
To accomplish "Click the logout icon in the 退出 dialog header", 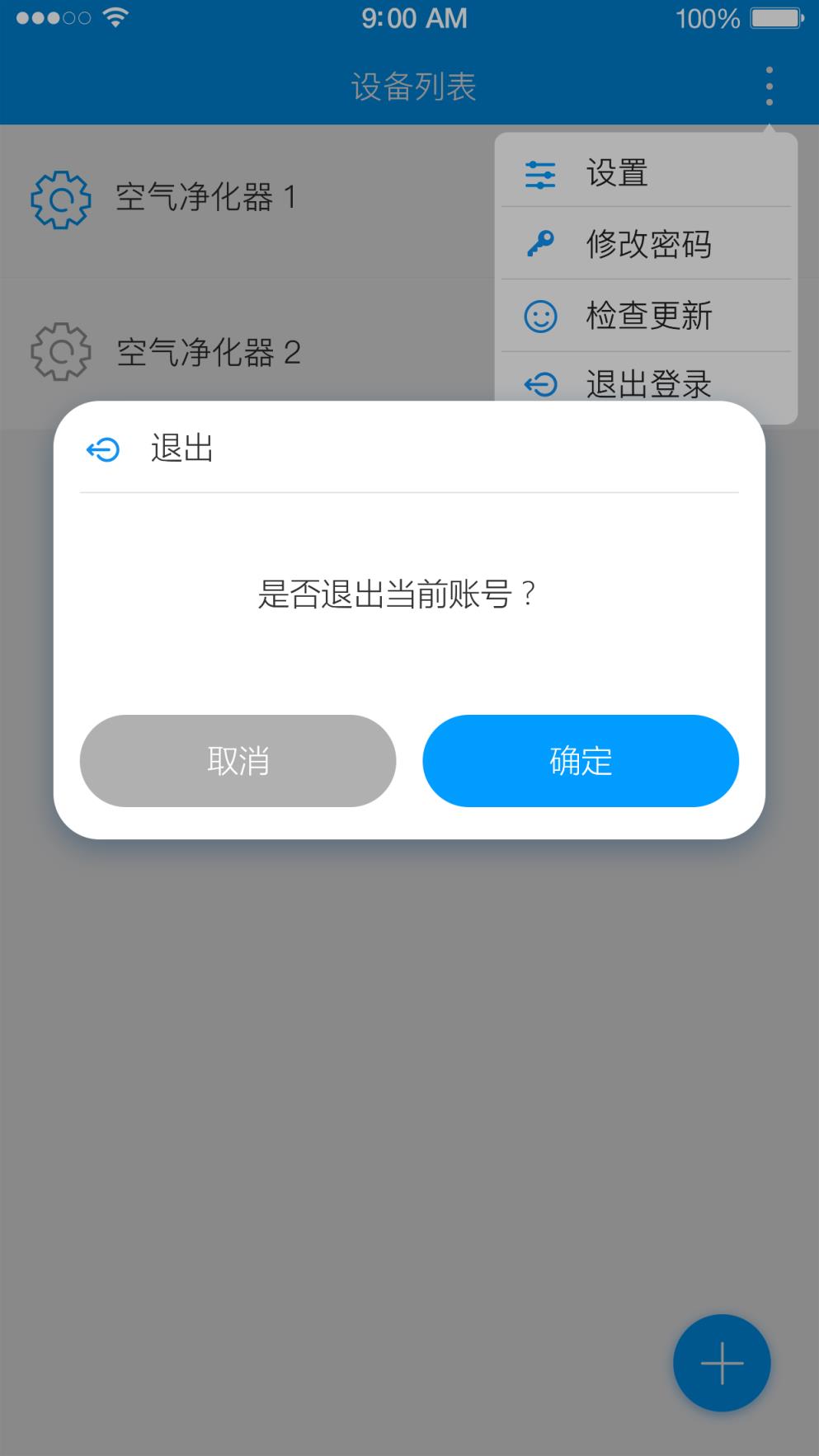I will 103,449.
